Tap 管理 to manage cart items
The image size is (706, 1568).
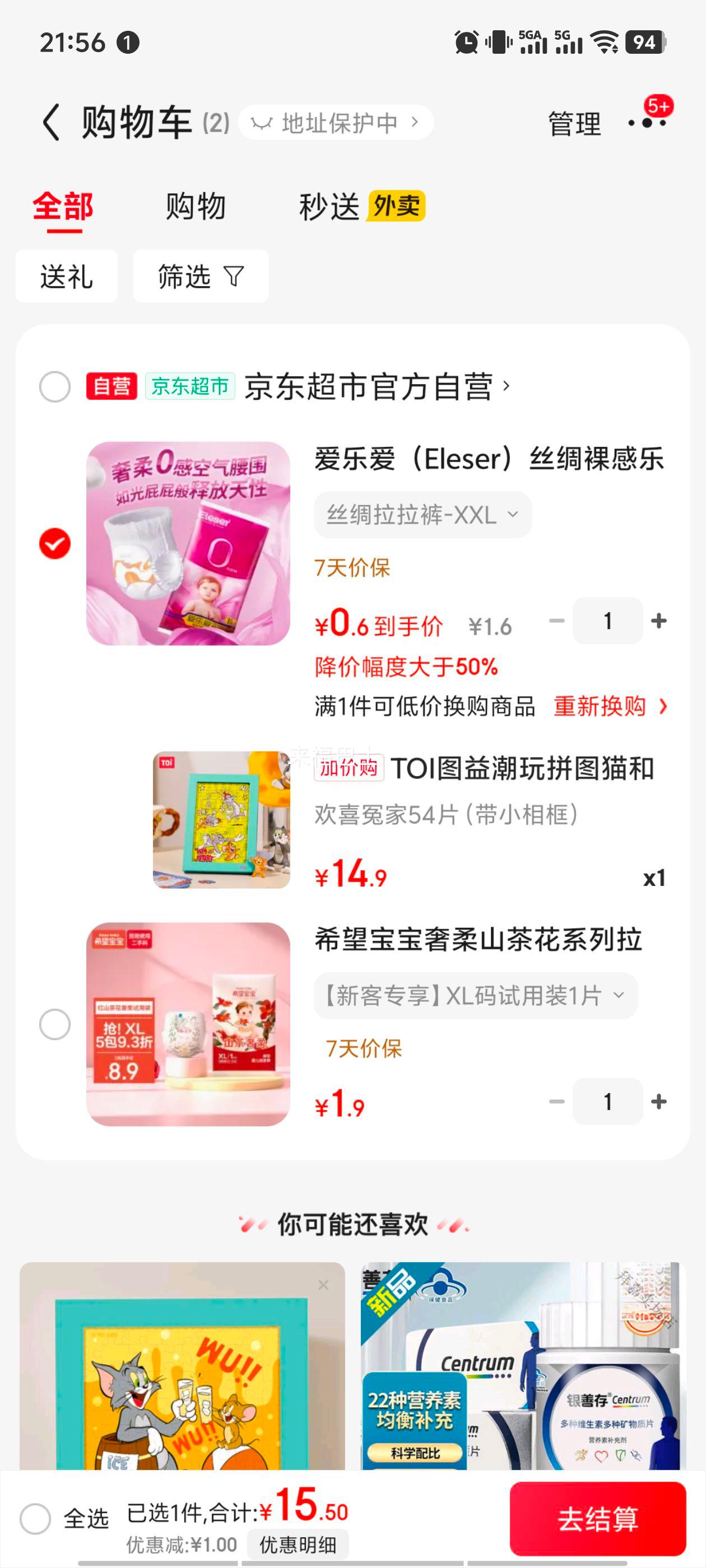pos(574,124)
